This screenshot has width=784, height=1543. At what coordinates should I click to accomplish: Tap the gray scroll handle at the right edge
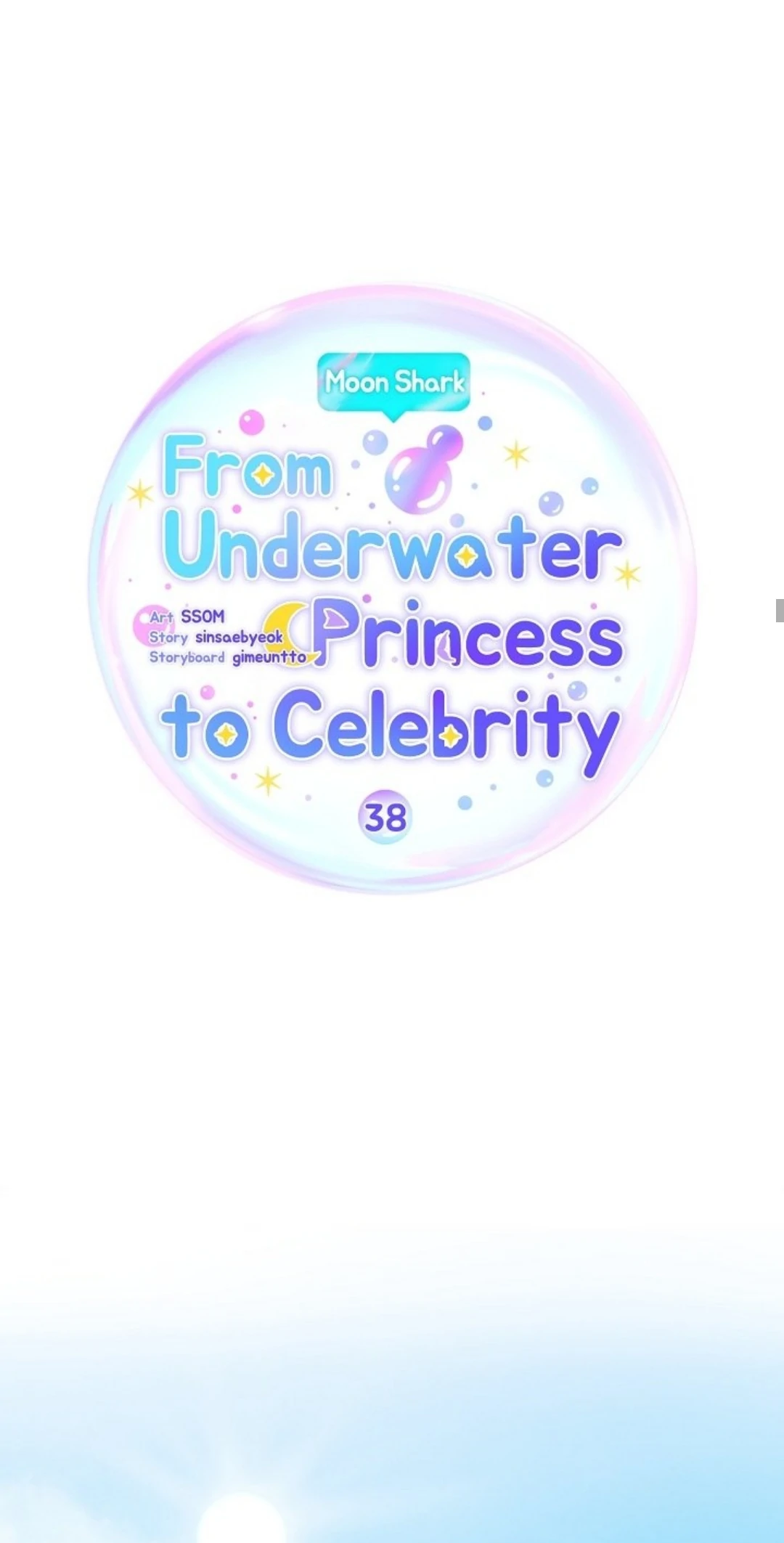pyautogui.click(x=780, y=611)
